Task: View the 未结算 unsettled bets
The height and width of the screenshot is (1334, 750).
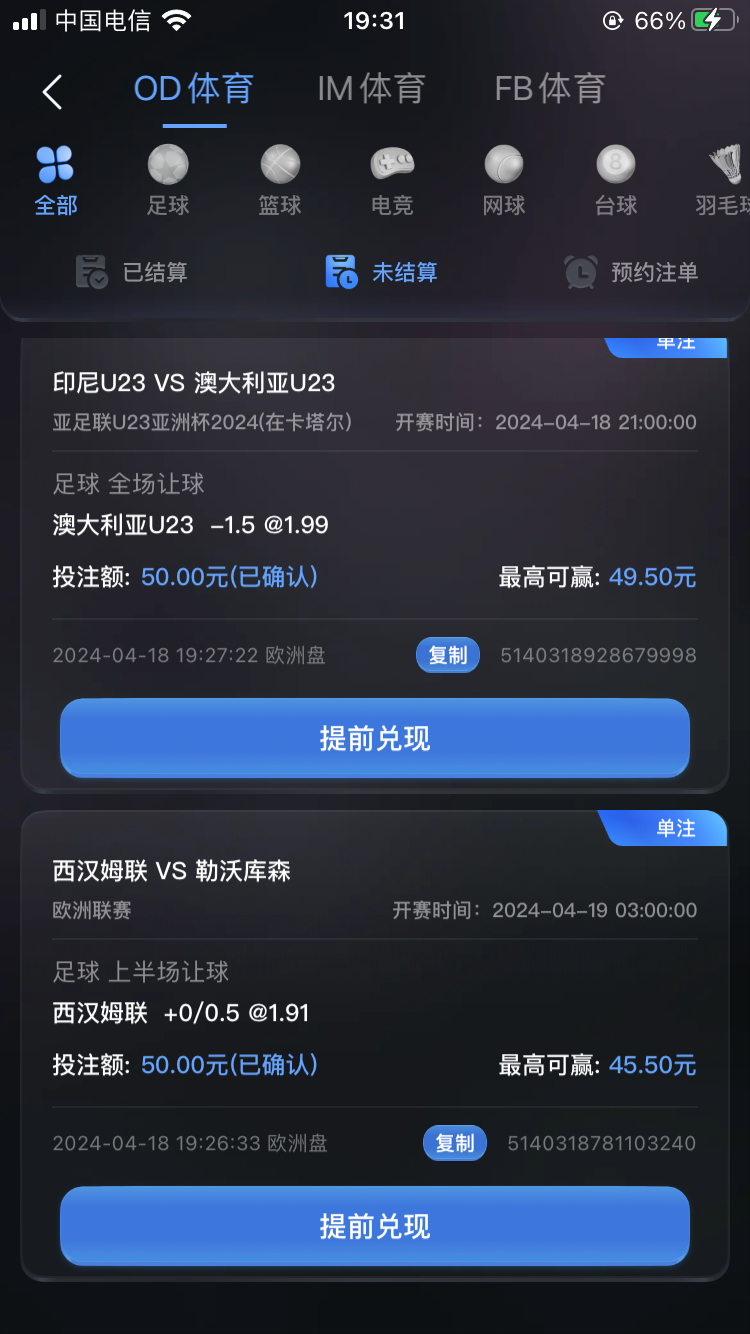Action: [381, 272]
